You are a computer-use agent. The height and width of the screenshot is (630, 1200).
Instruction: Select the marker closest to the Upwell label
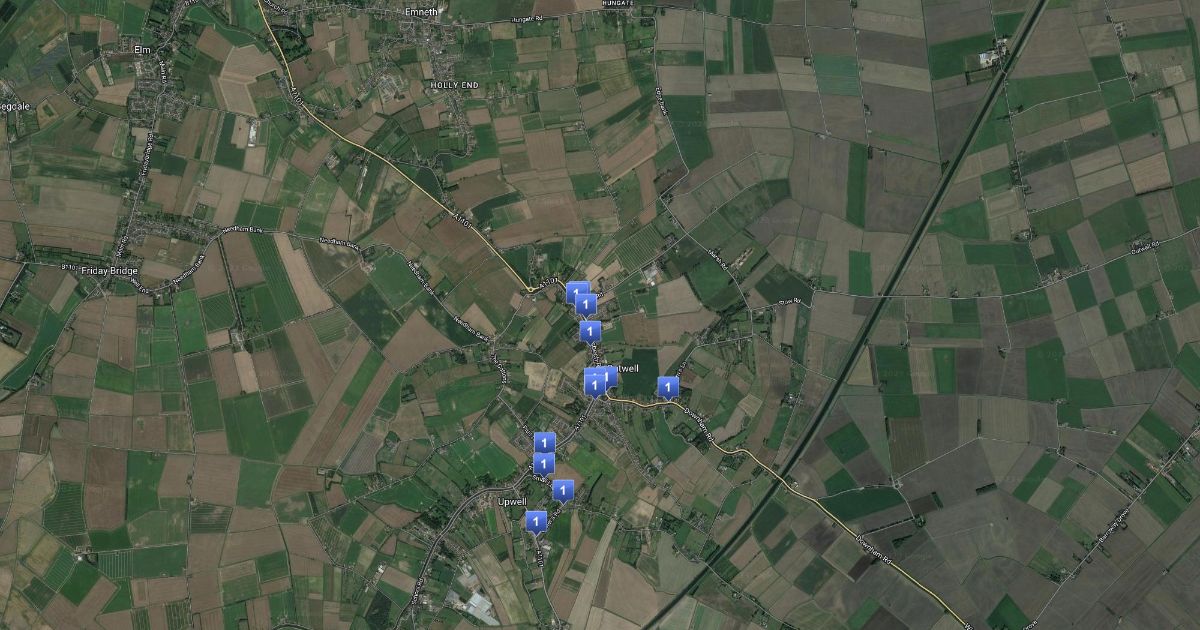[536, 520]
